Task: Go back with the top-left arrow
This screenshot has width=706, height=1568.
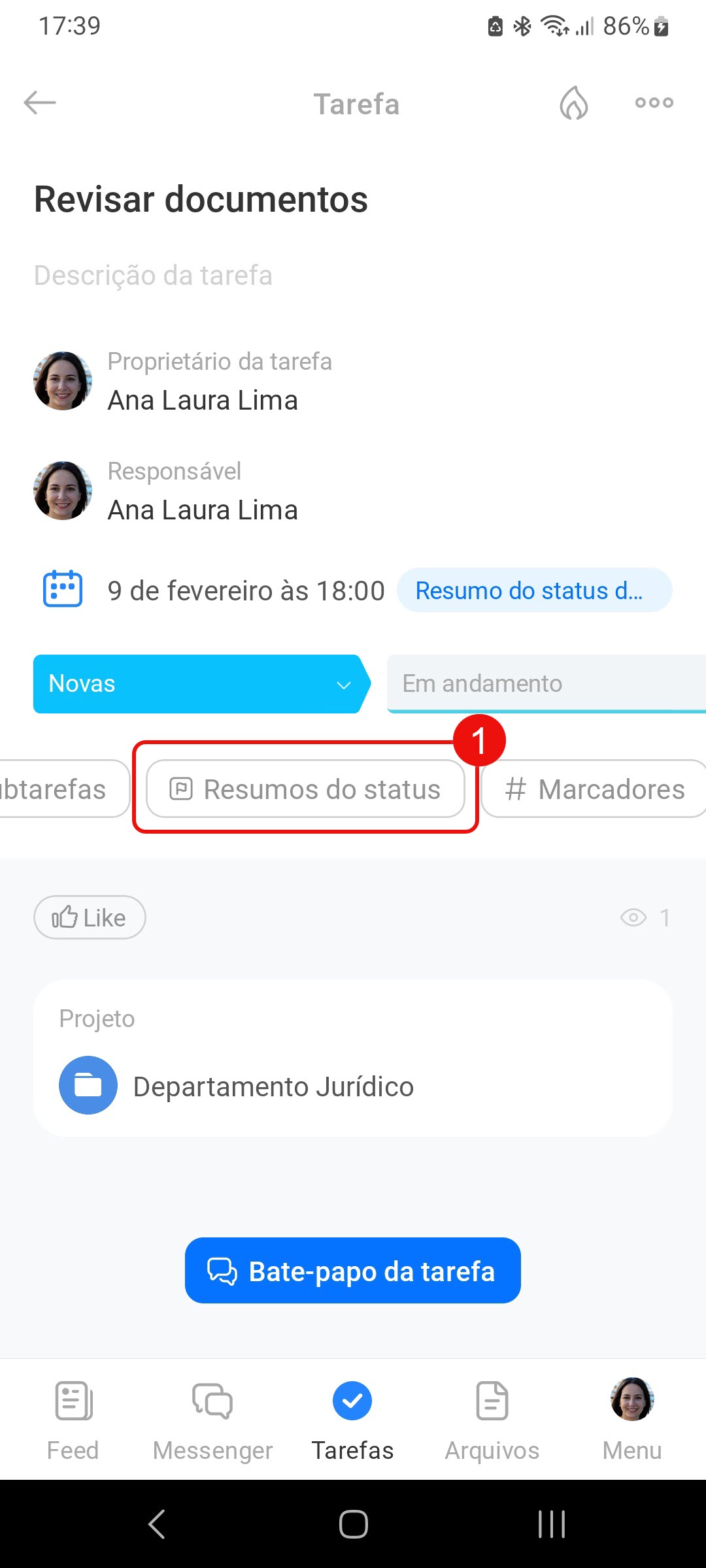Action: (40, 103)
